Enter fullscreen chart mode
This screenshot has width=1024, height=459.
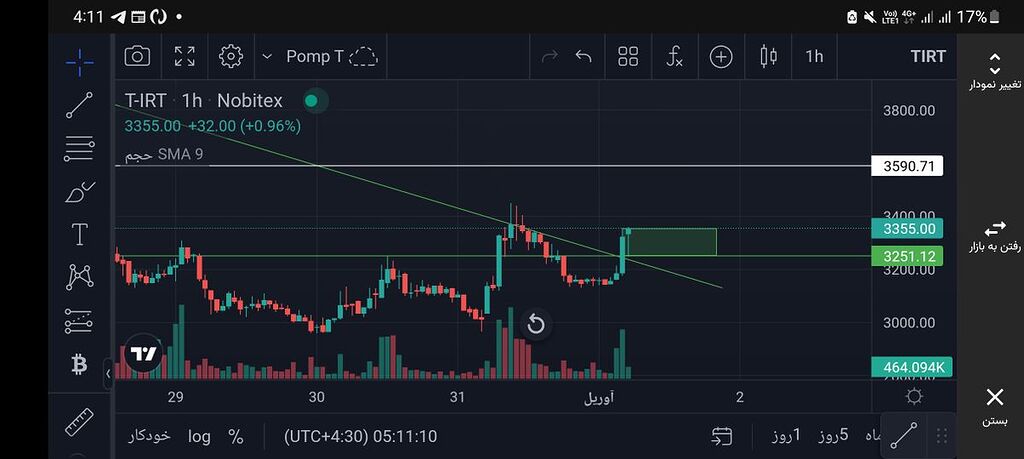tap(184, 56)
